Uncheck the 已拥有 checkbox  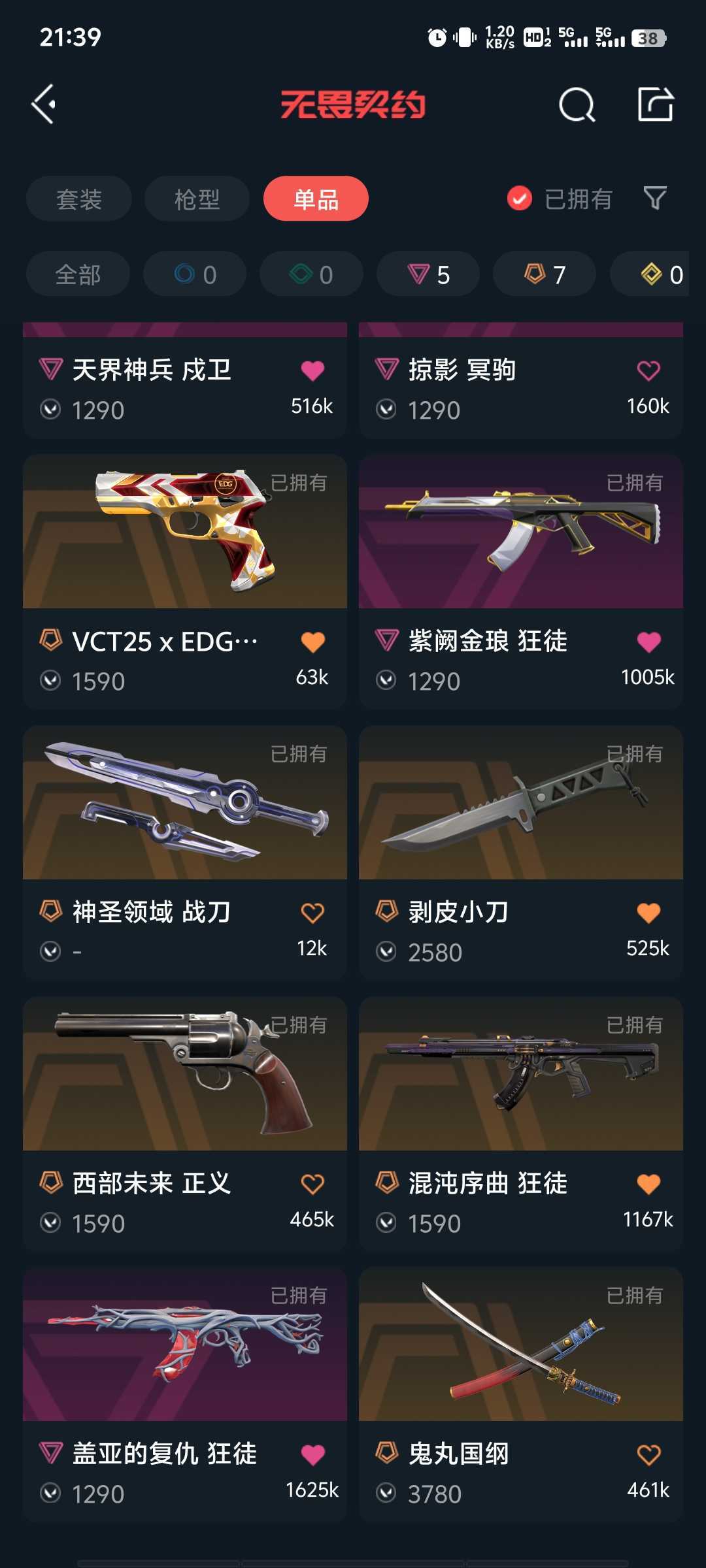pos(520,199)
